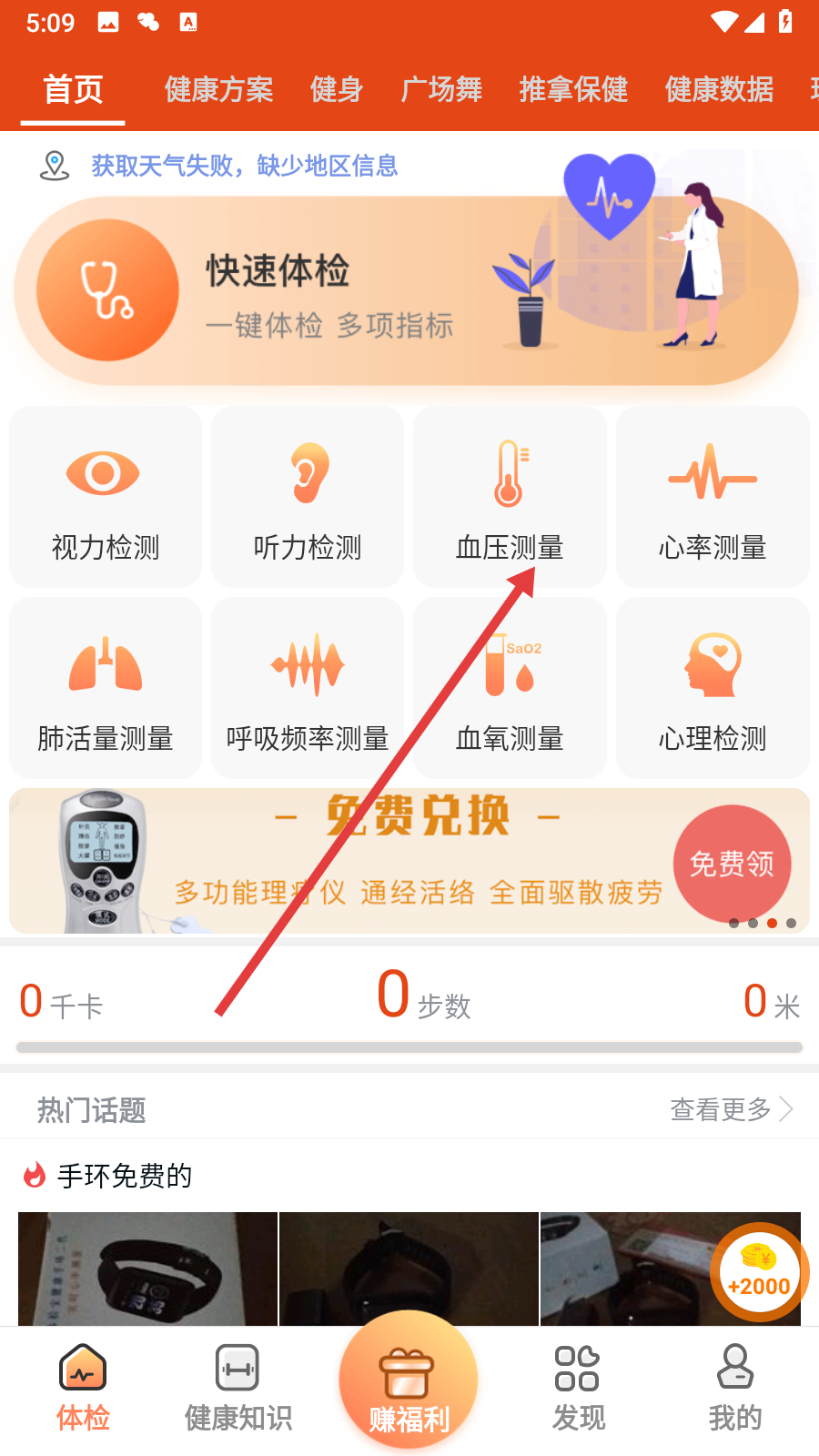Viewport: 819px width, 1456px height.
Task: View more hot topics via 查看更多
Action: point(731,1109)
